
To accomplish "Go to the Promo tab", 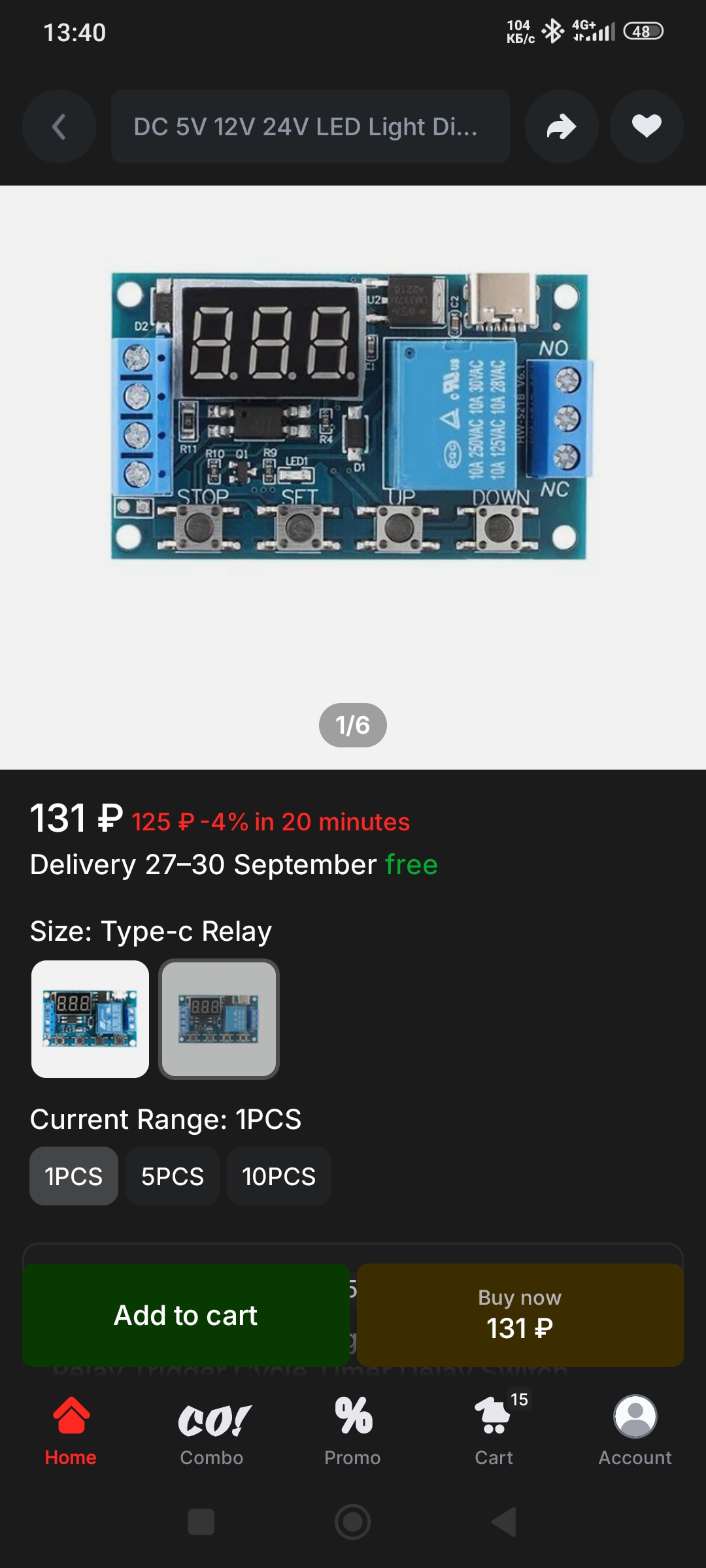I will [x=353, y=1431].
